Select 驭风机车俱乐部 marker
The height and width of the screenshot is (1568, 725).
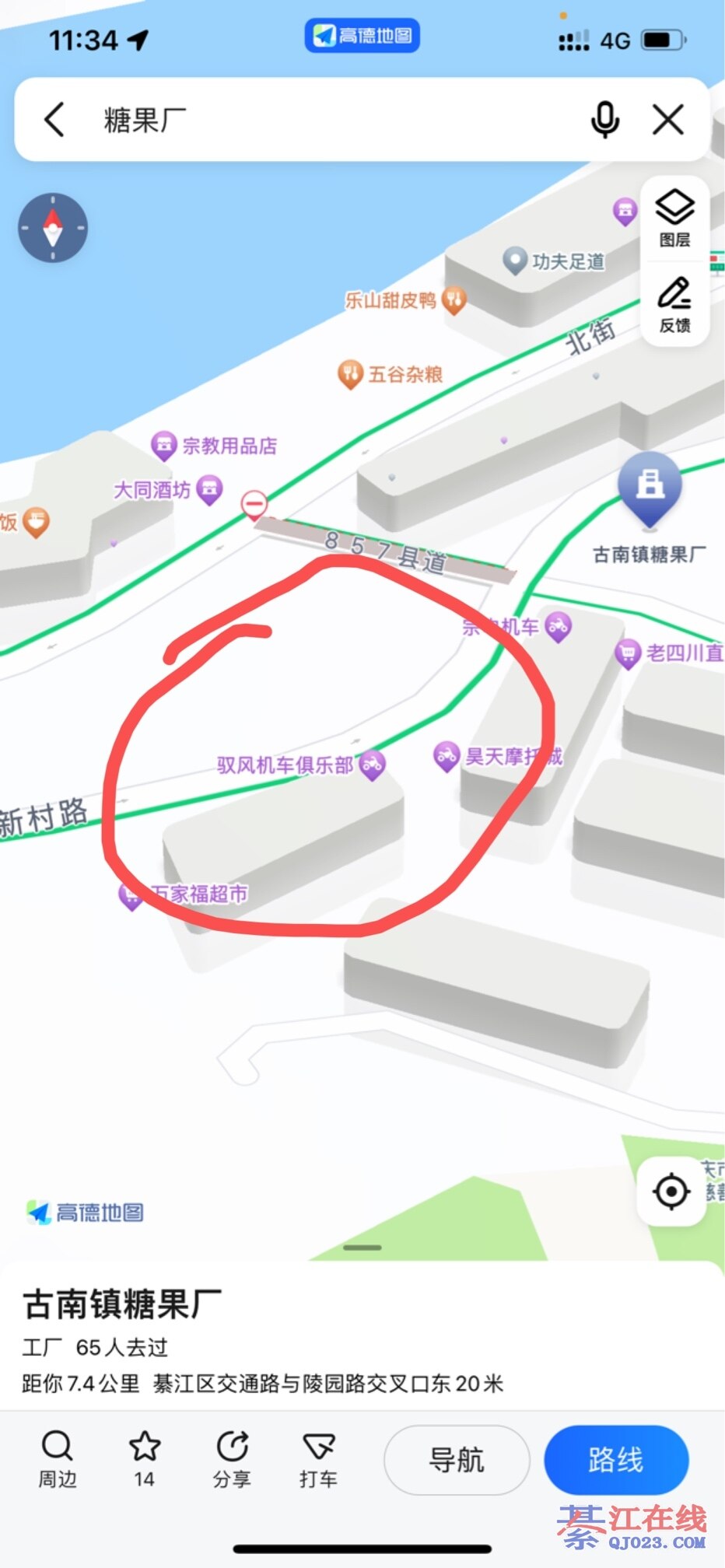(x=372, y=764)
